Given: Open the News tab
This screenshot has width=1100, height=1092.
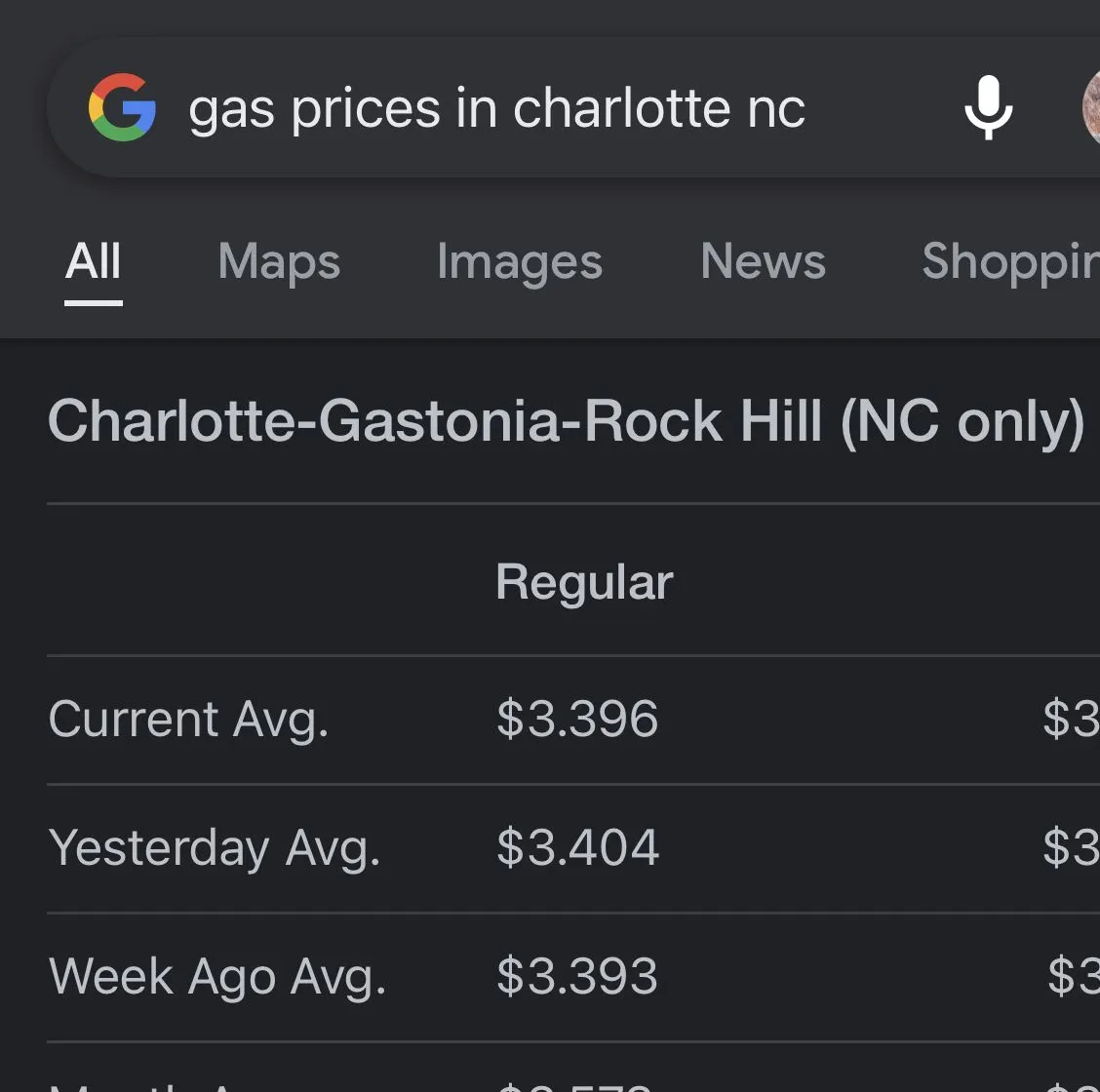Looking at the screenshot, I should 763,262.
